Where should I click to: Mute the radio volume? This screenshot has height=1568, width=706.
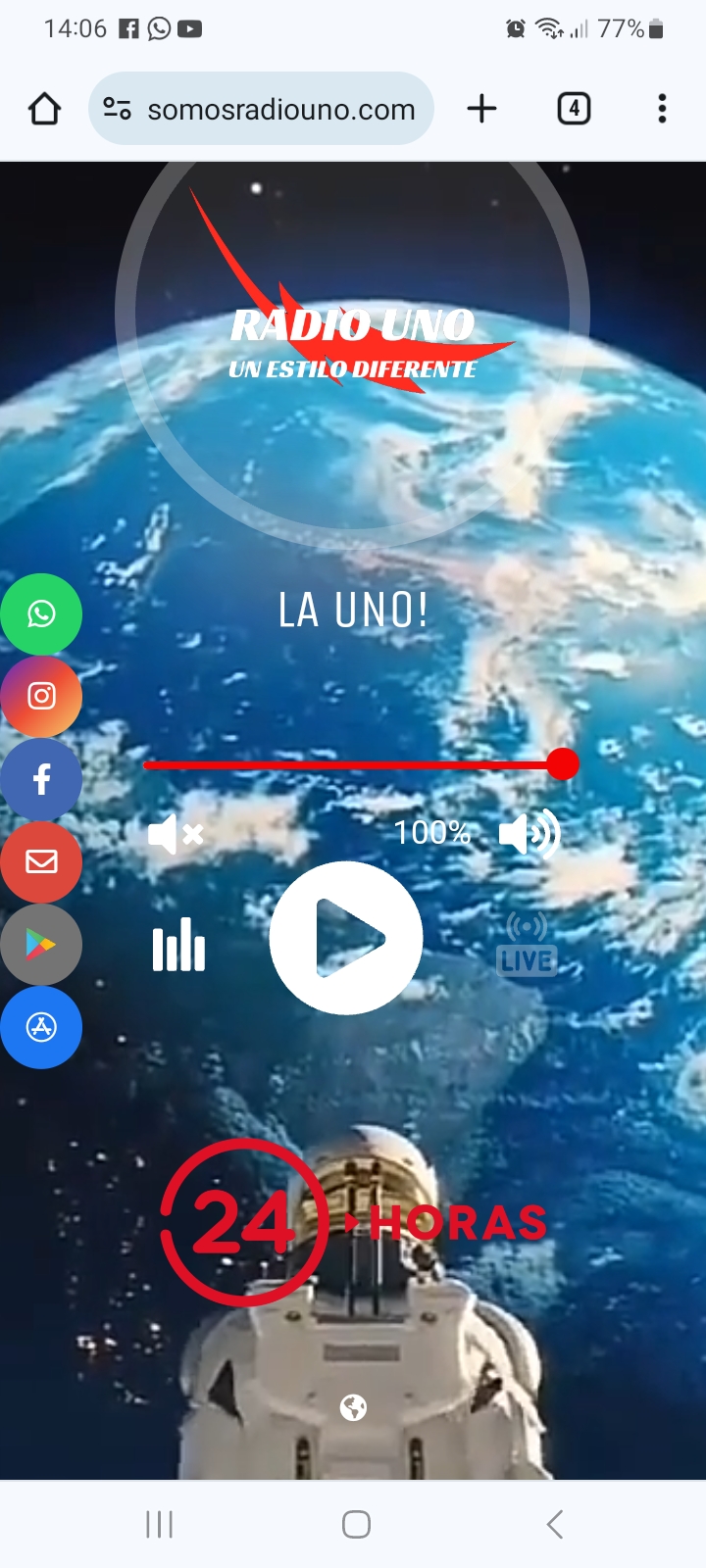(x=176, y=834)
